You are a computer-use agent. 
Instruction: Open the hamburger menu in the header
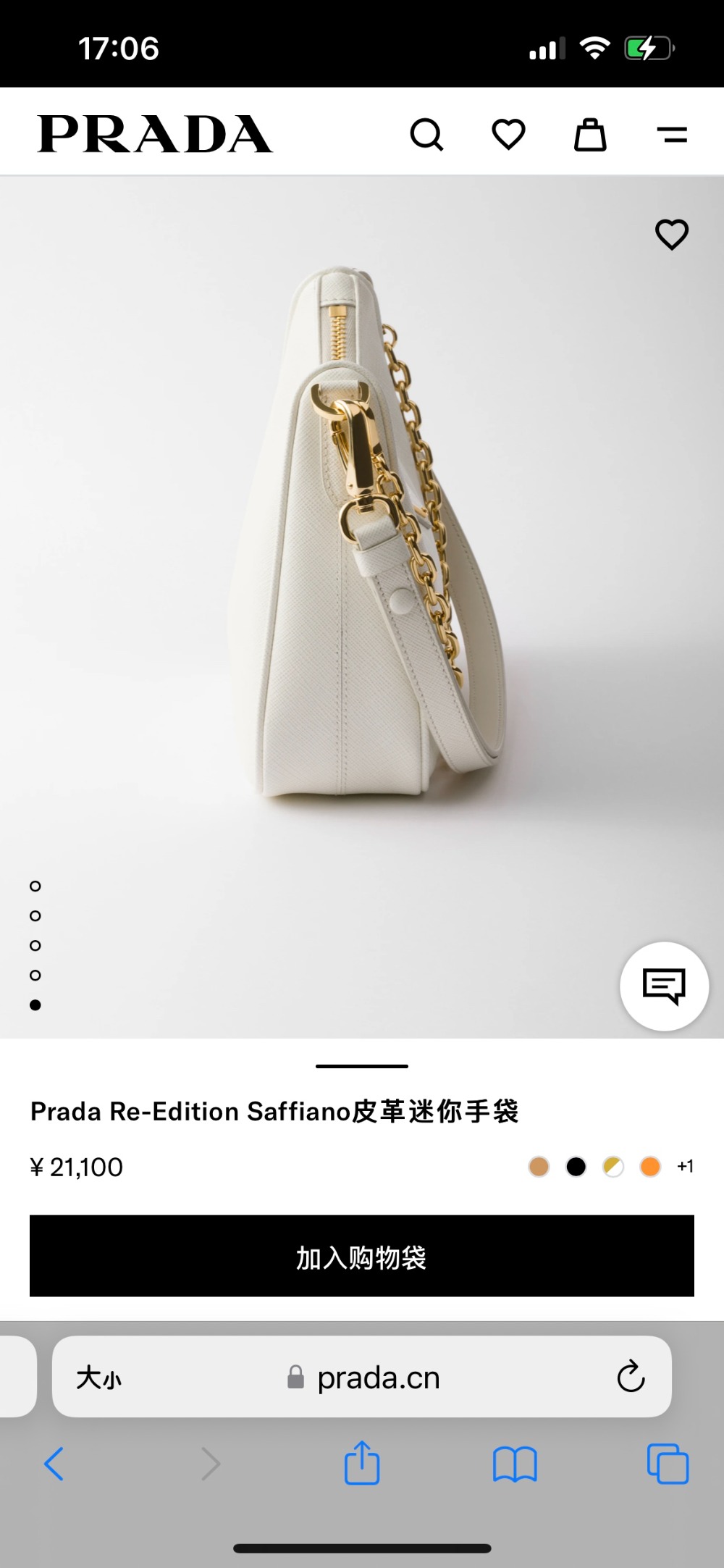tap(672, 135)
